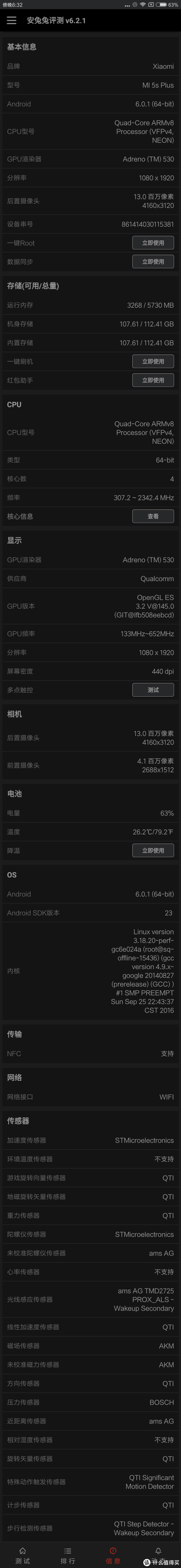Tap 立即使用 next to 降温
This screenshot has height=1568, width=181.
pyautogui.click(x=153, y=850)
